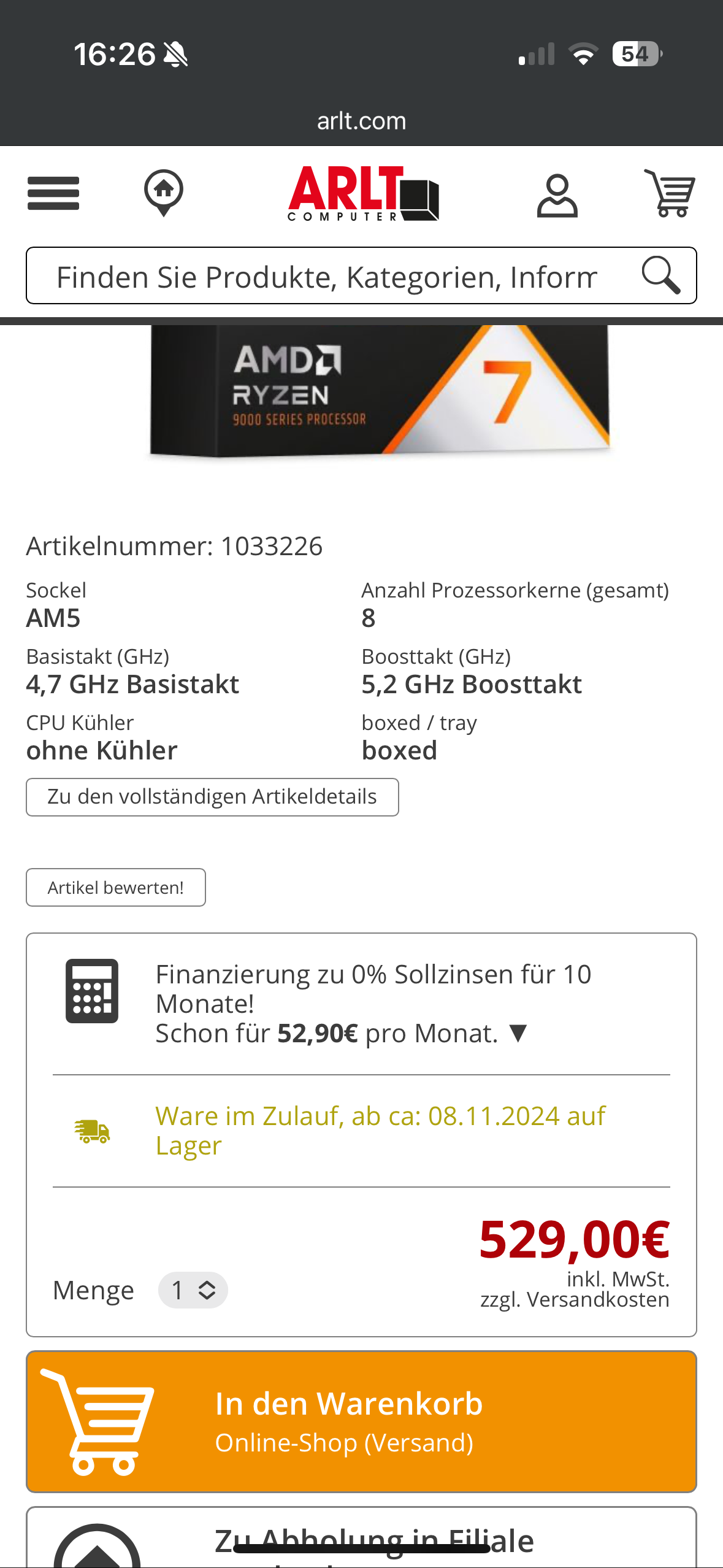Add item via In den Warenkorb
The width and height of the screenshot is (723, 1568).
coord(361,1421)
